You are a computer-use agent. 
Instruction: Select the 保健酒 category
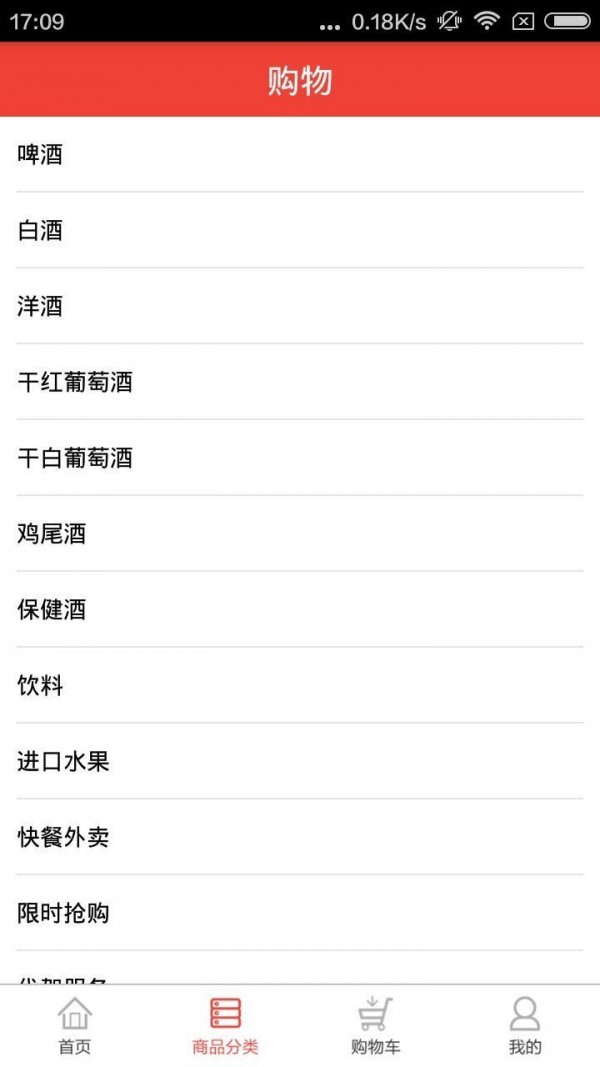click(x=300, y=610)
